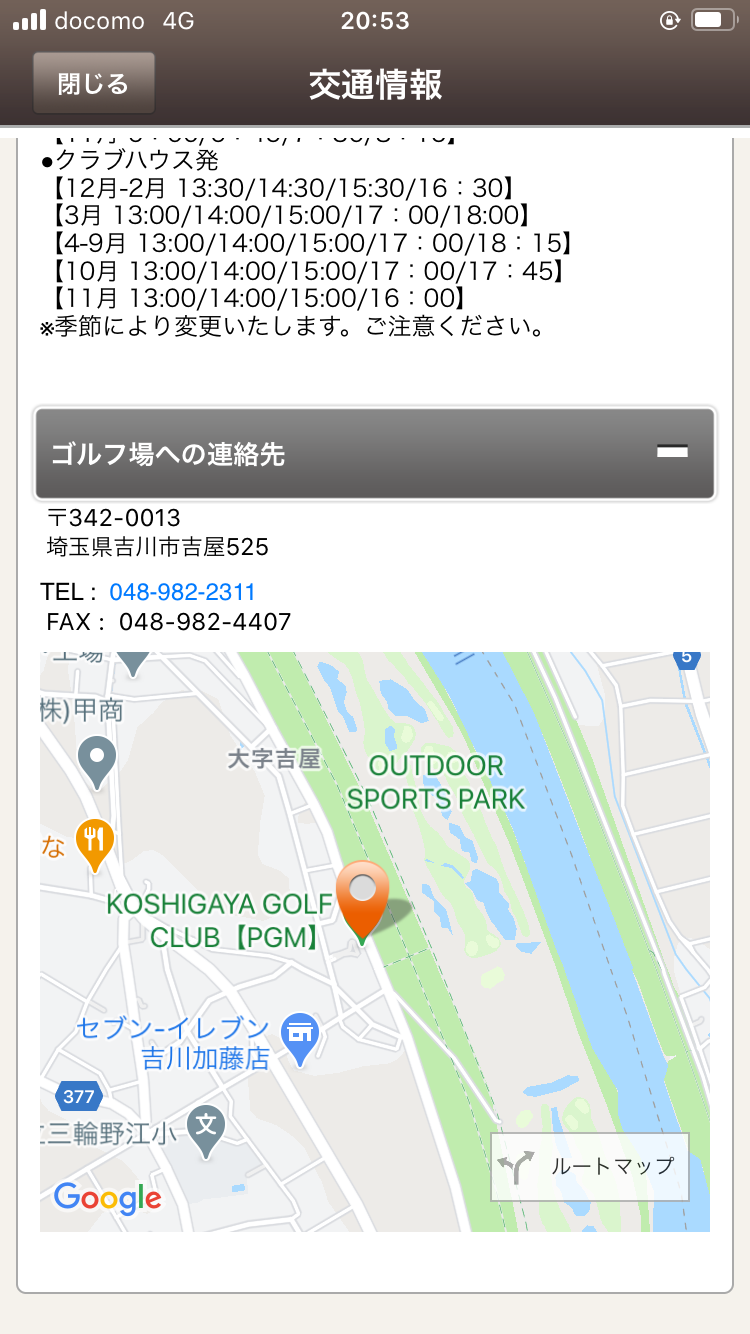Screen dimensions: 750x1334
Task: Tap the gray location pin near 甲商
Action: 97,760
